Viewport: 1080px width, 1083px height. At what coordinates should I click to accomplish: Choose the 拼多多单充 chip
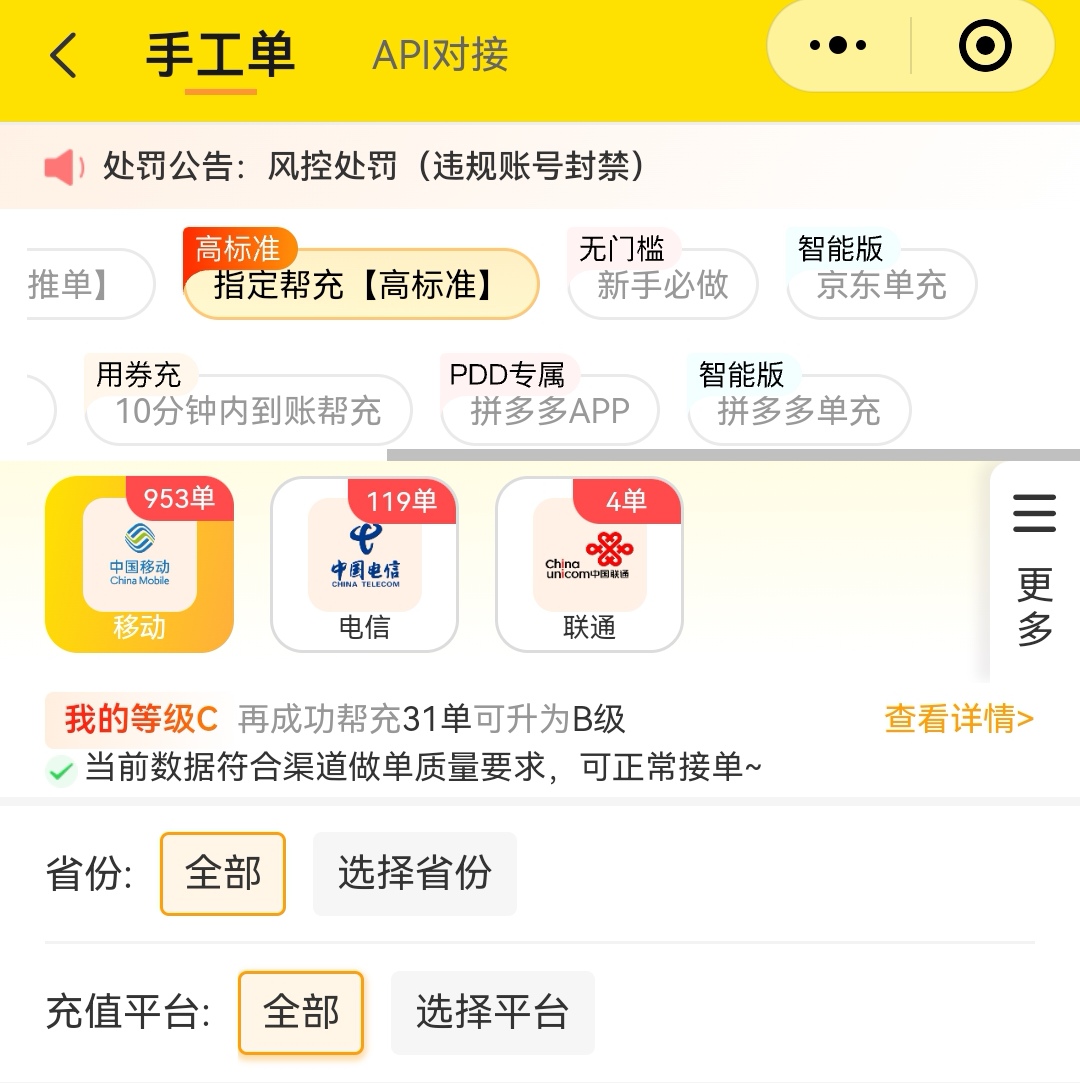[x=798, y=410]
